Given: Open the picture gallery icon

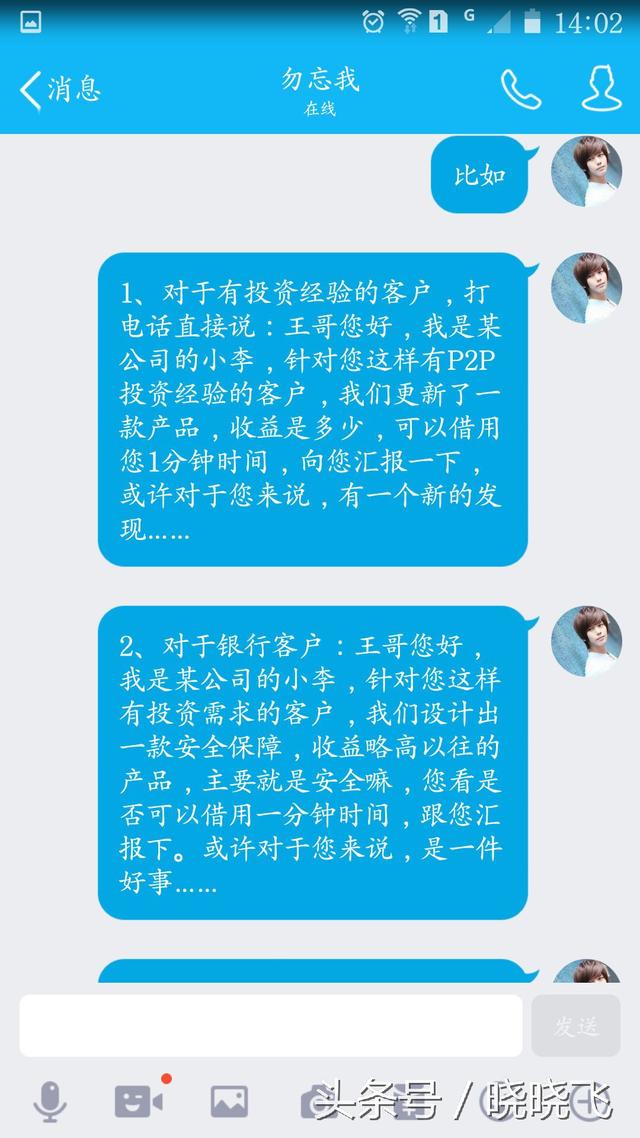Looking at the screenshot, I should pyautogui.click(x=229, y=1102).
